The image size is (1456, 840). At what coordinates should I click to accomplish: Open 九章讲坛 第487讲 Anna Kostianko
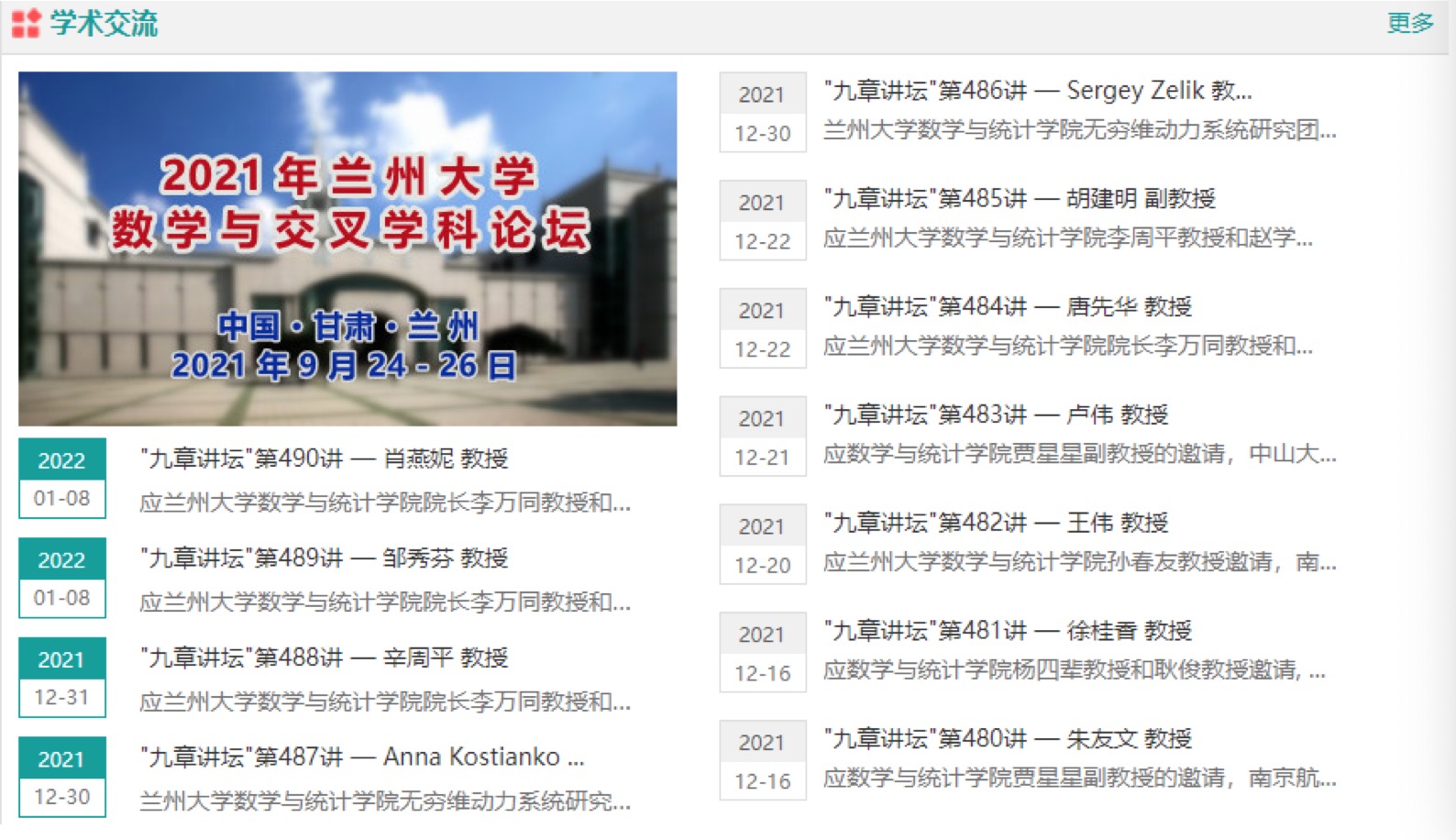361,757
